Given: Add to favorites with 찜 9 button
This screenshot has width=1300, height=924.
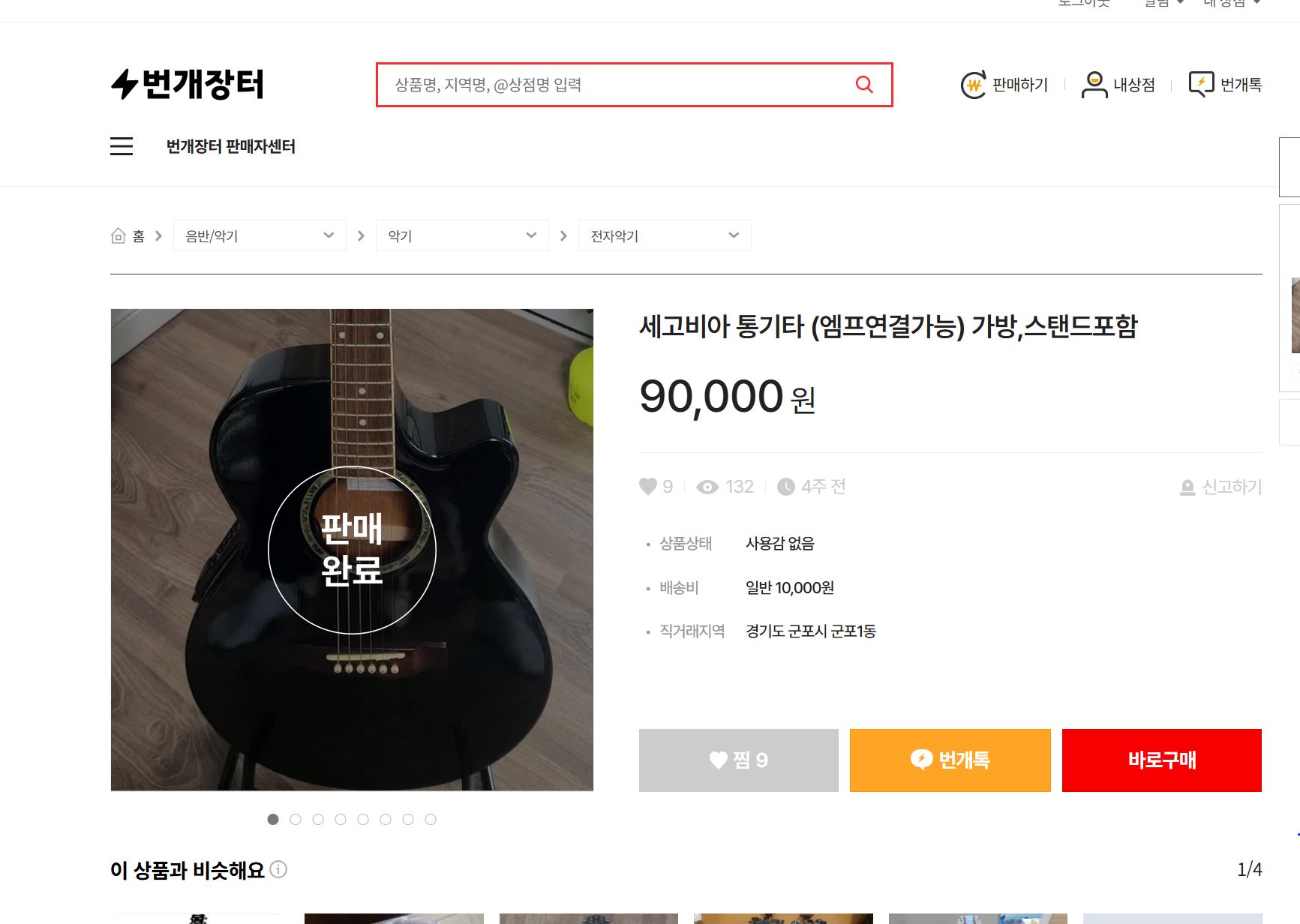Looking at the screenshot, I should [738, 760].
